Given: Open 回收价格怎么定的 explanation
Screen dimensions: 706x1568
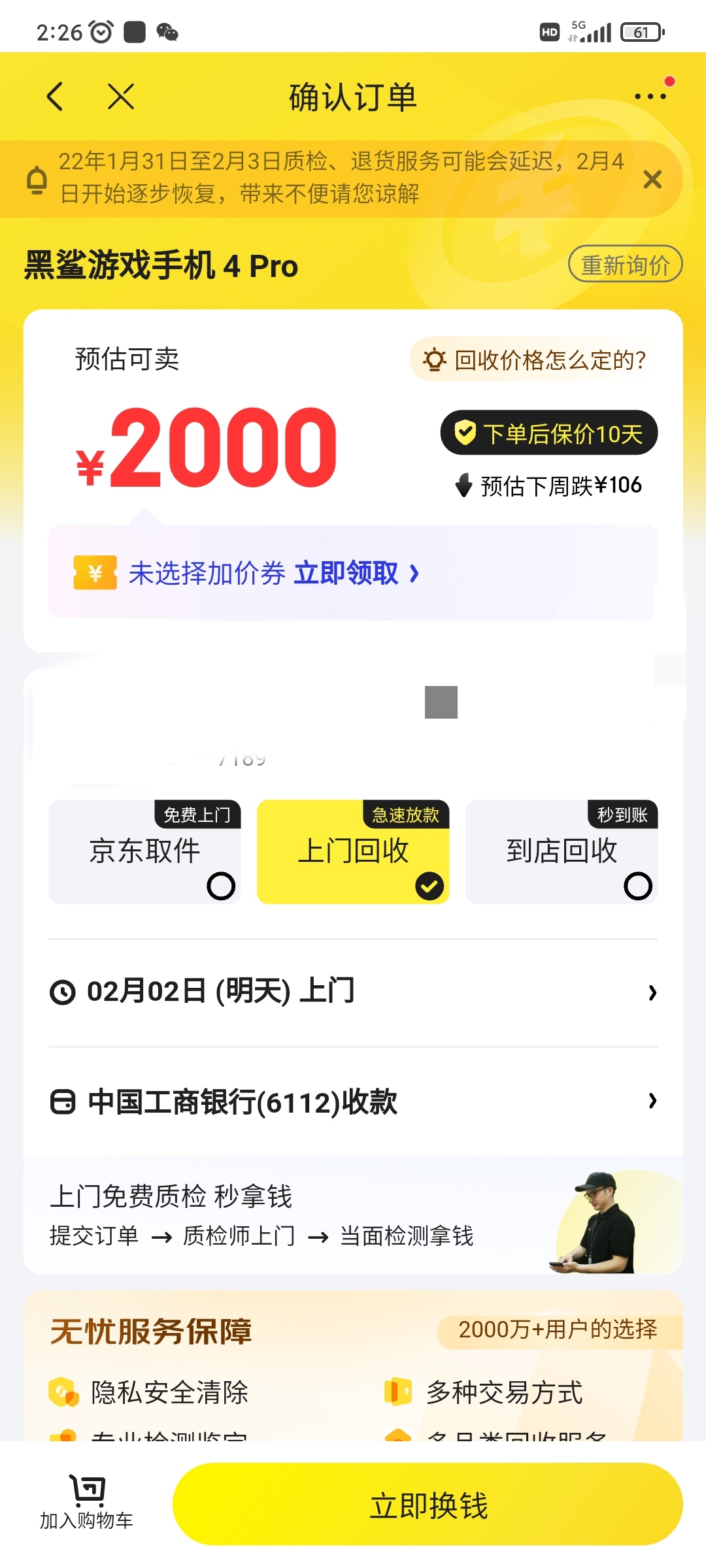Looking at the screenshot, I should [534, 359].
